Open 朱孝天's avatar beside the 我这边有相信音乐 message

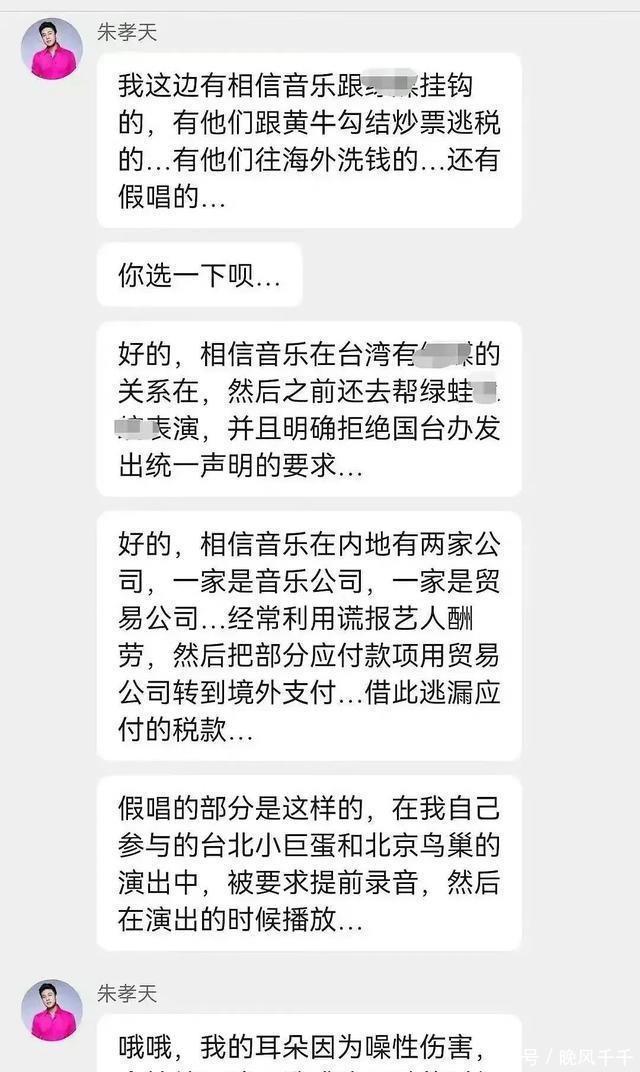(52, 49)
